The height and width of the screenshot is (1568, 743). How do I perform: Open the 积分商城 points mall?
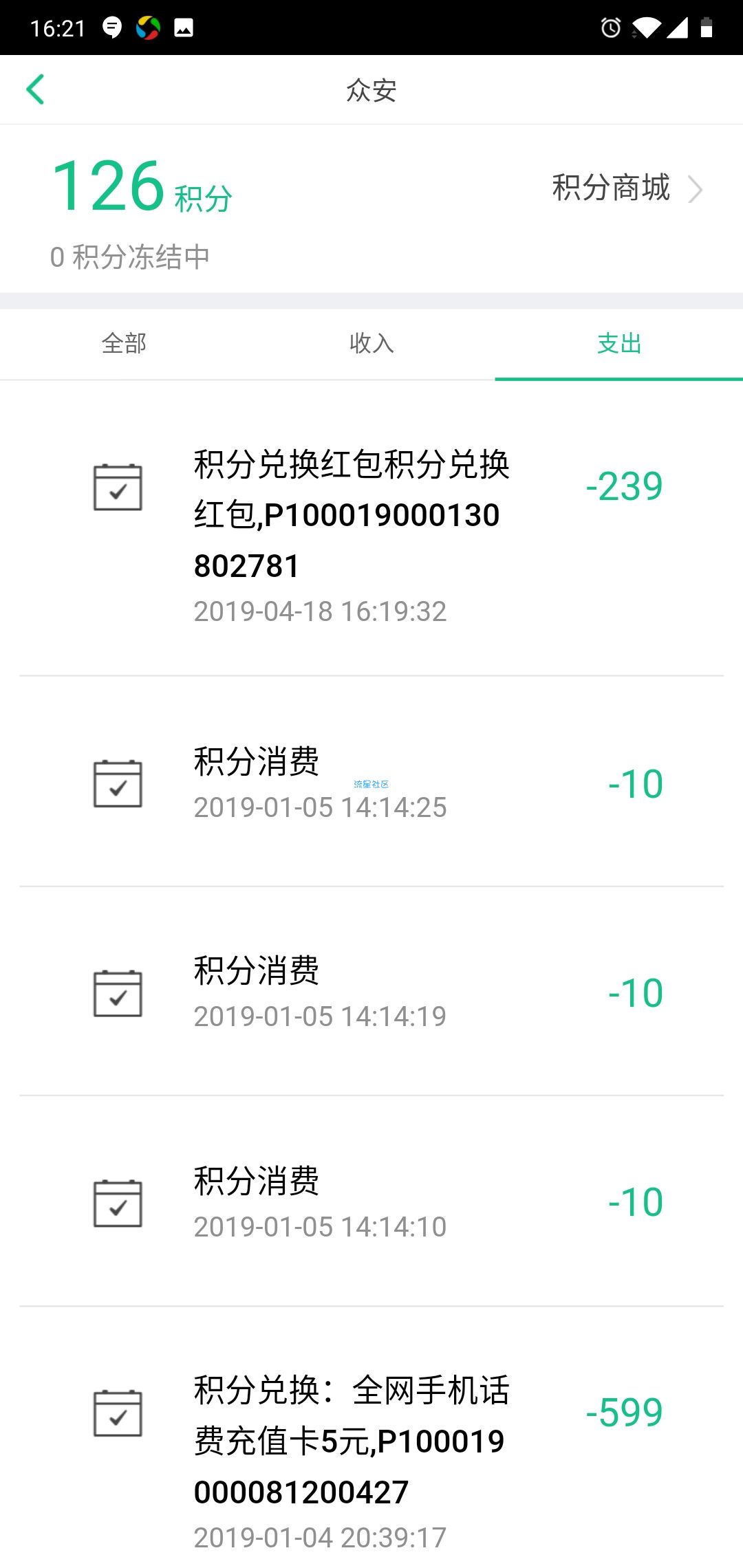(627, 188)
